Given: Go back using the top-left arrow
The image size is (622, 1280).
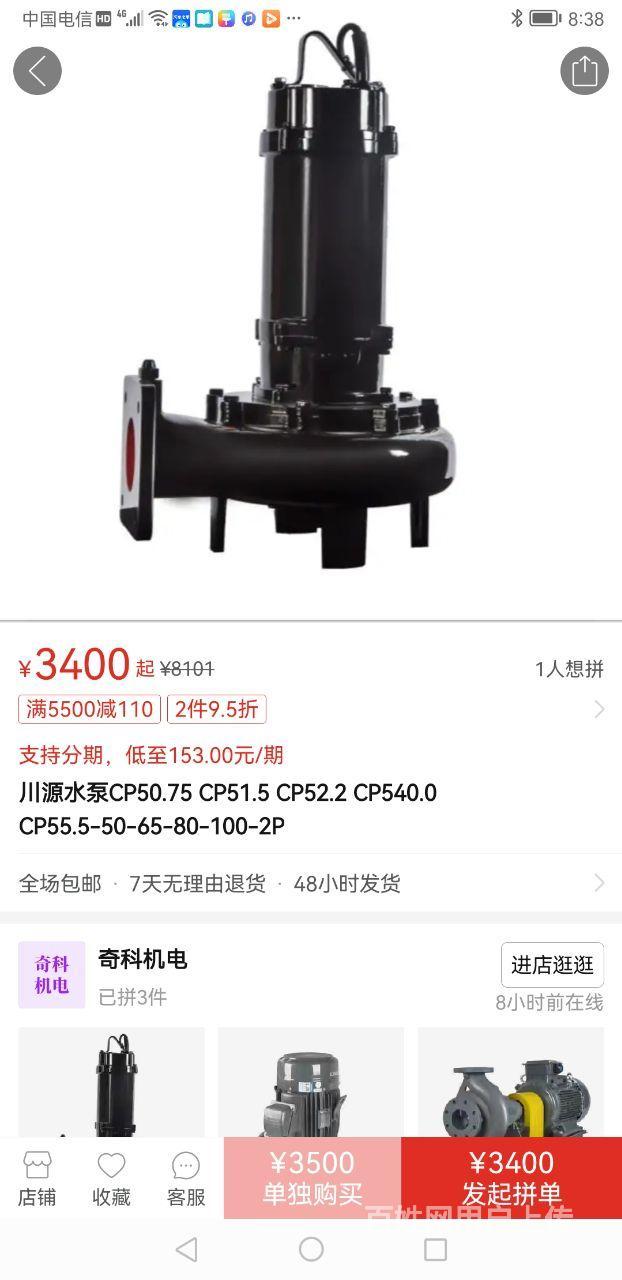Looking at the screenshot, I should point(37,71).
